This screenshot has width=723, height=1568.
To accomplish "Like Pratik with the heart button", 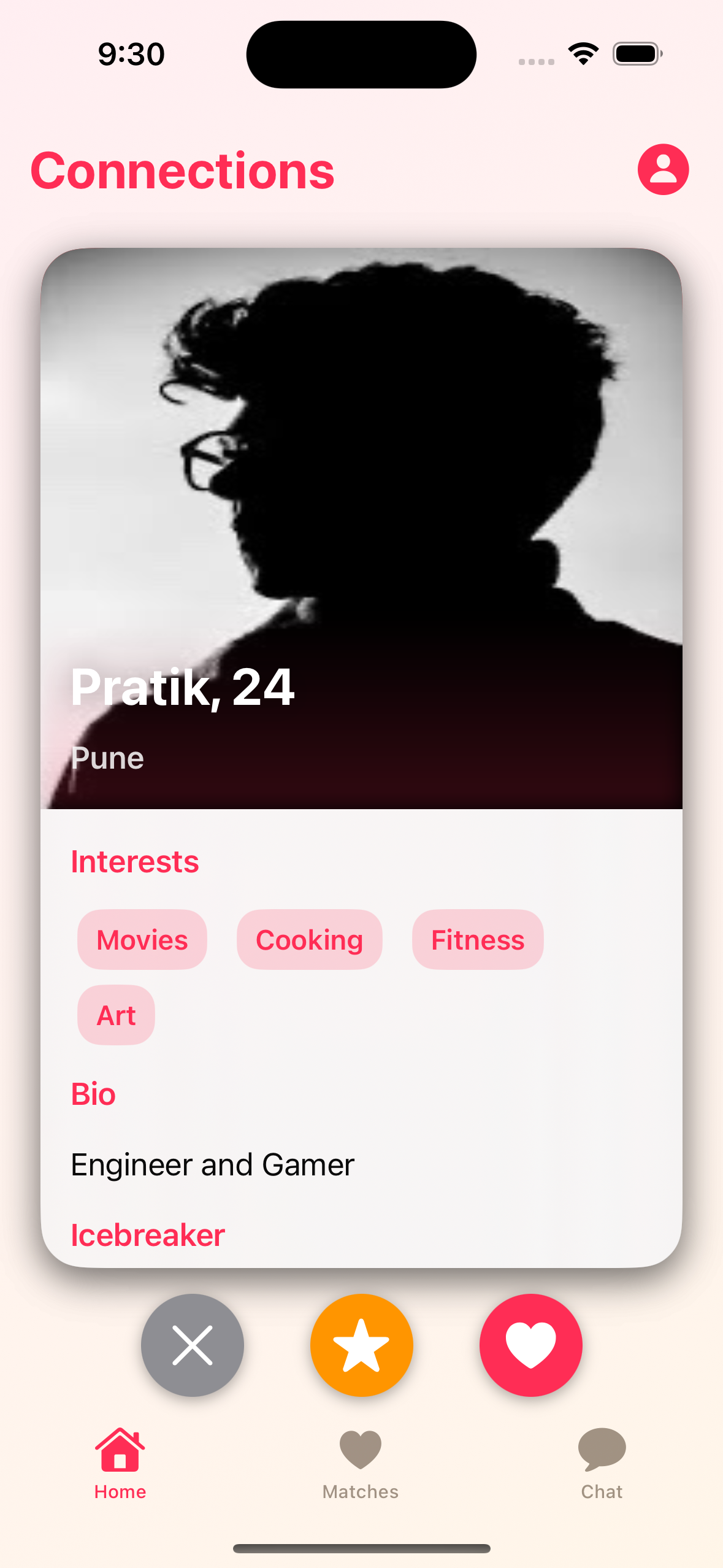I will 530,1345.
